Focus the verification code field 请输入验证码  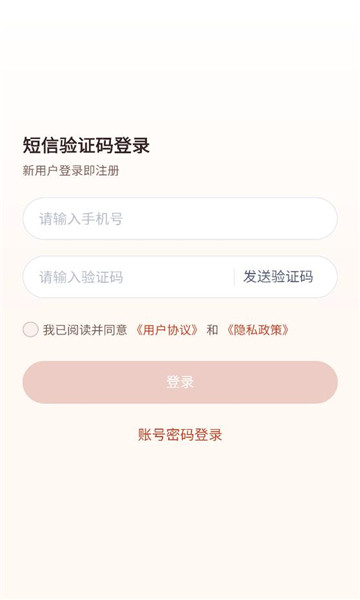(128, 277)
